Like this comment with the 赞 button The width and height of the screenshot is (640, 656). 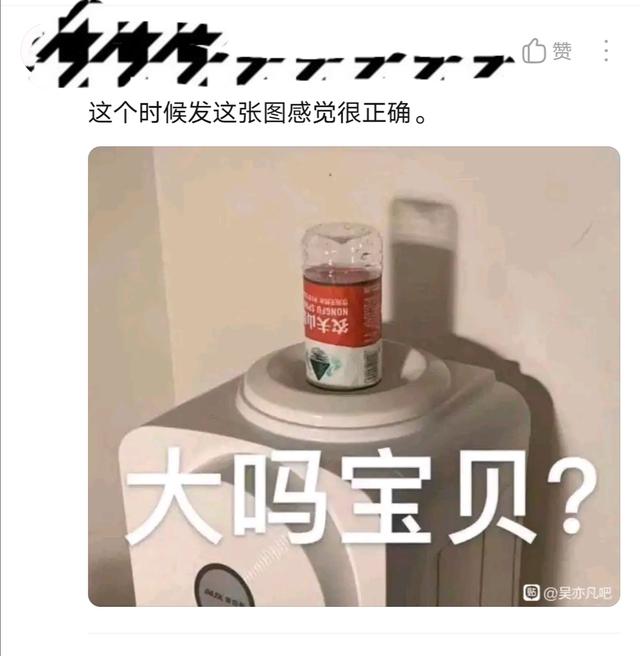[547, 50]
